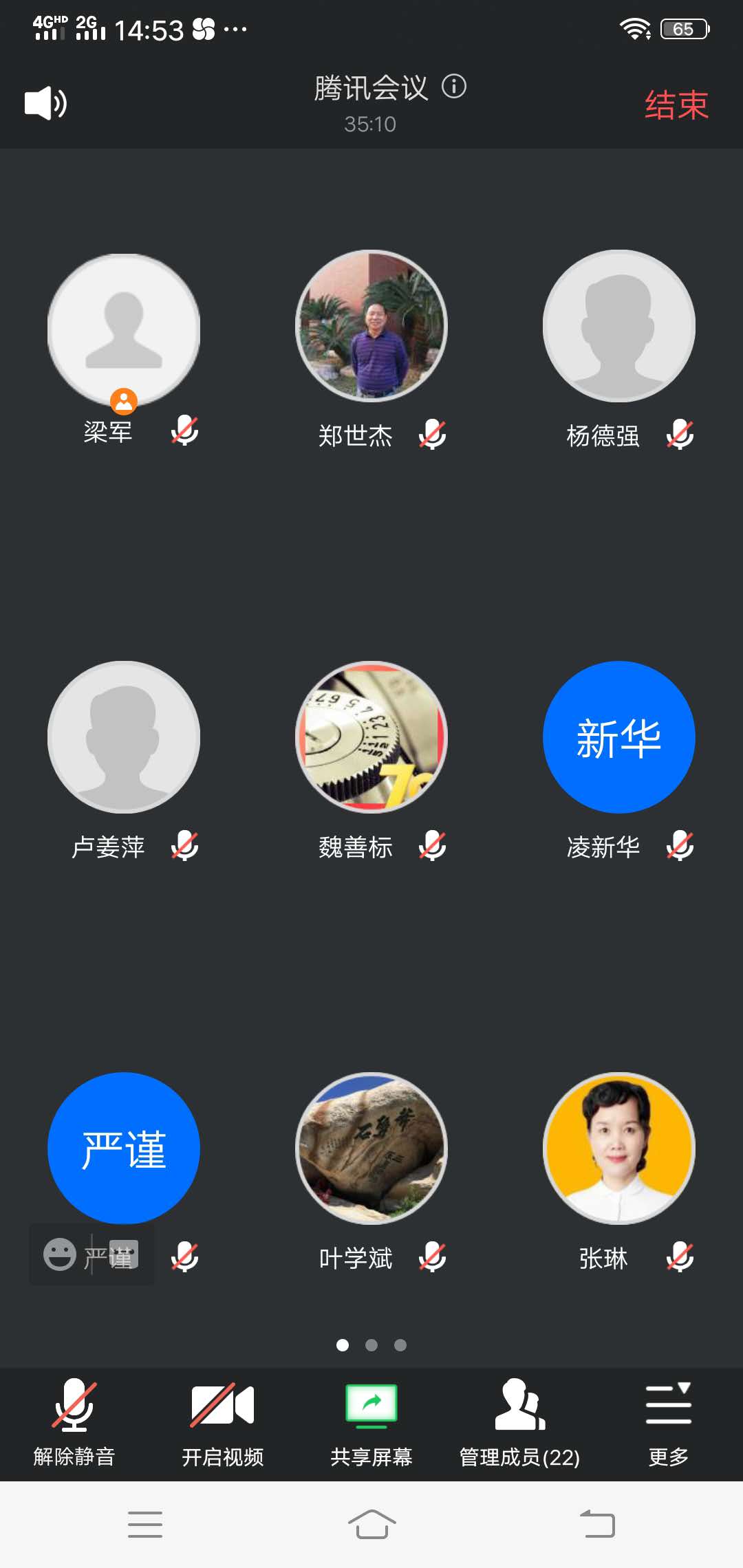Open 凌新华's blue avatar thumbnail
Image resolution: width=743 pixels, height=1568 pixels.
[x=618, y=736]
